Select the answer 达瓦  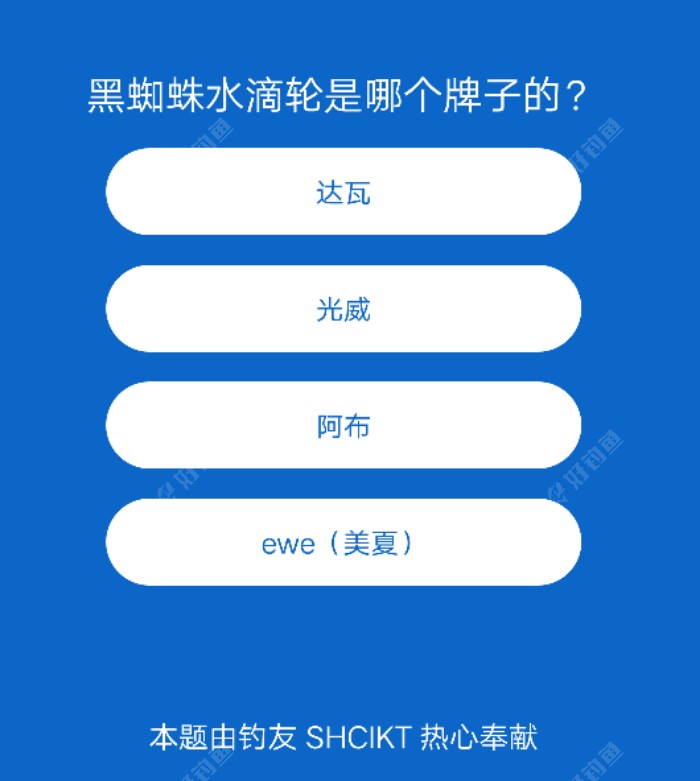(x=343, y=192)
